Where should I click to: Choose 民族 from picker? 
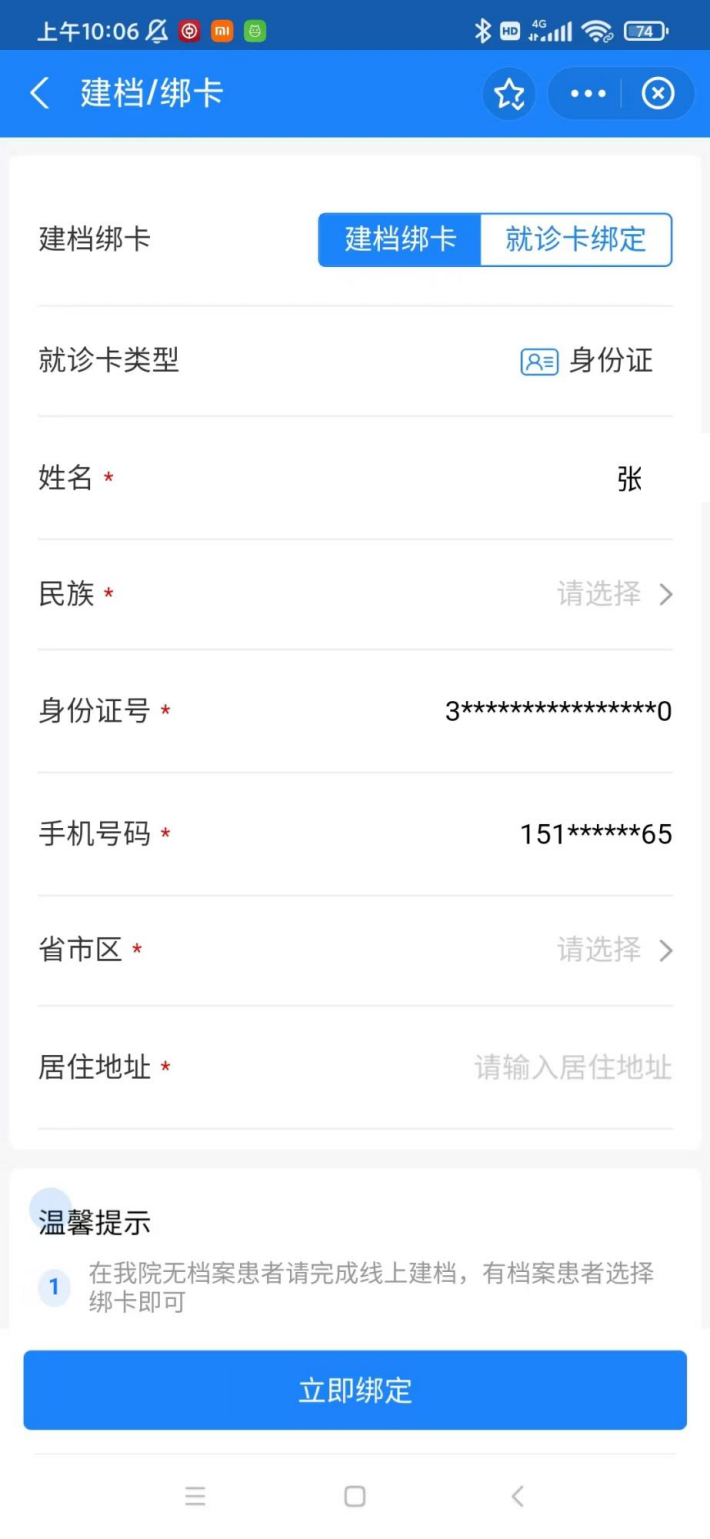click(612, 595)
